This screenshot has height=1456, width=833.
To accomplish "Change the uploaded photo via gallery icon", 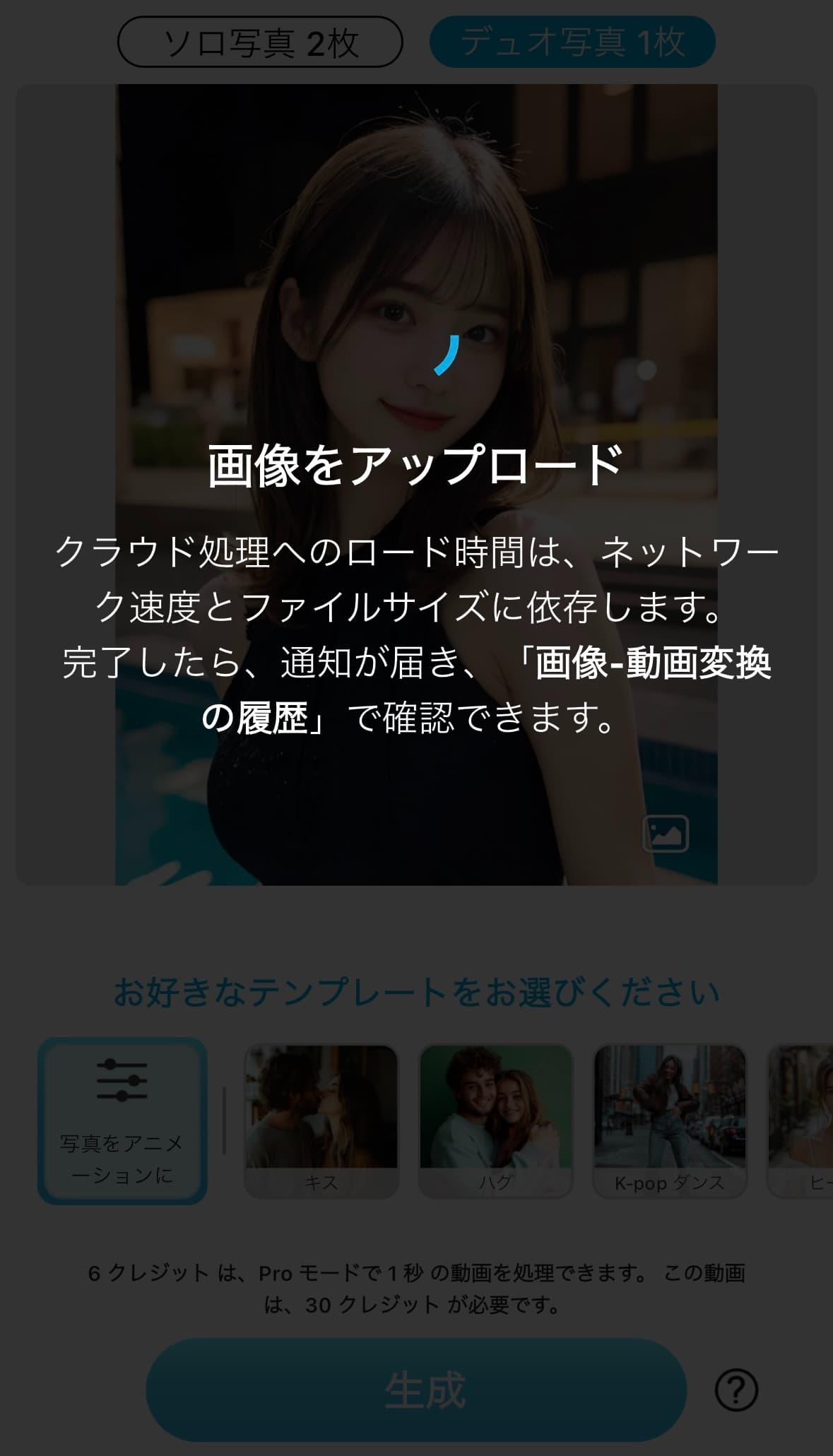I will [x=665, y=834].
